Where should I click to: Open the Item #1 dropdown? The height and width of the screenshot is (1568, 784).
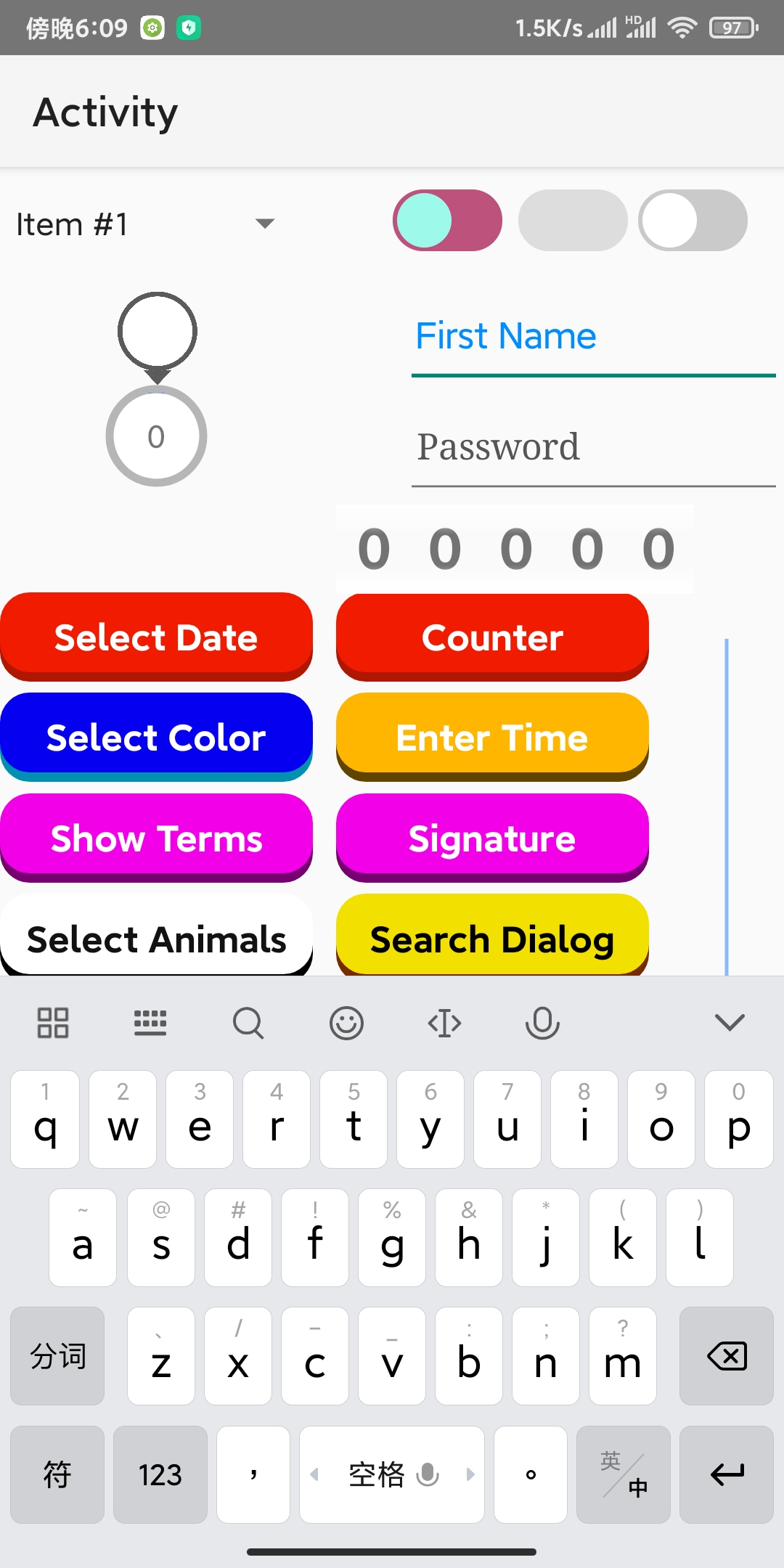pos(145,224)
